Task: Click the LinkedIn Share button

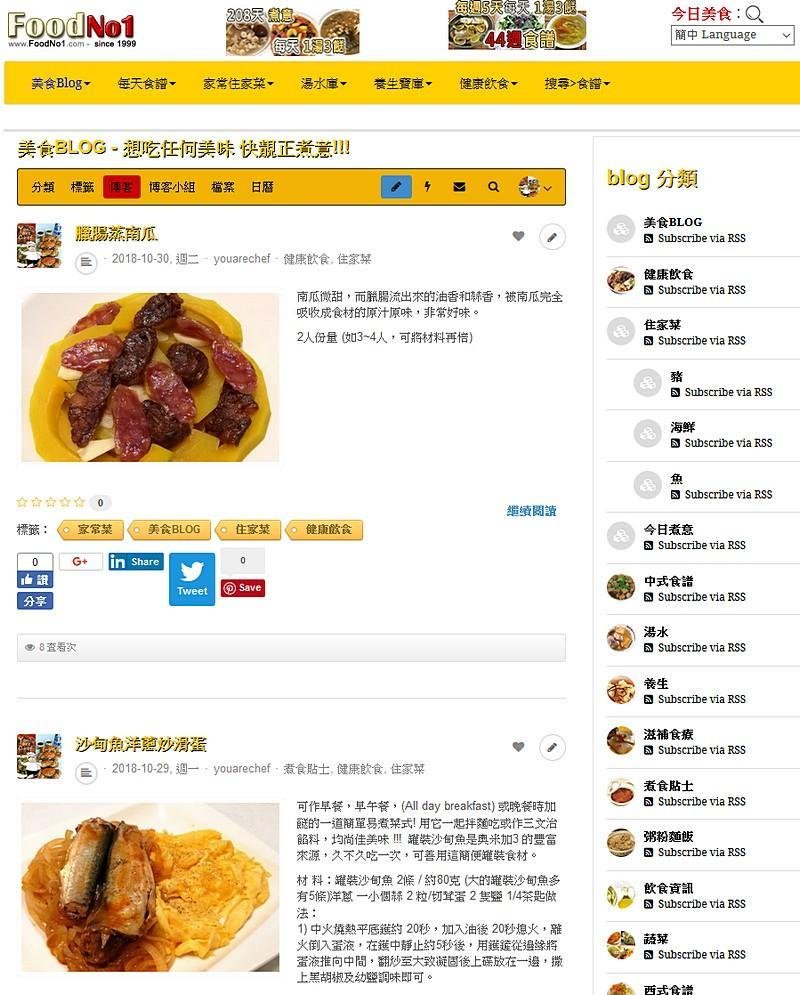Action: [135, 561]
